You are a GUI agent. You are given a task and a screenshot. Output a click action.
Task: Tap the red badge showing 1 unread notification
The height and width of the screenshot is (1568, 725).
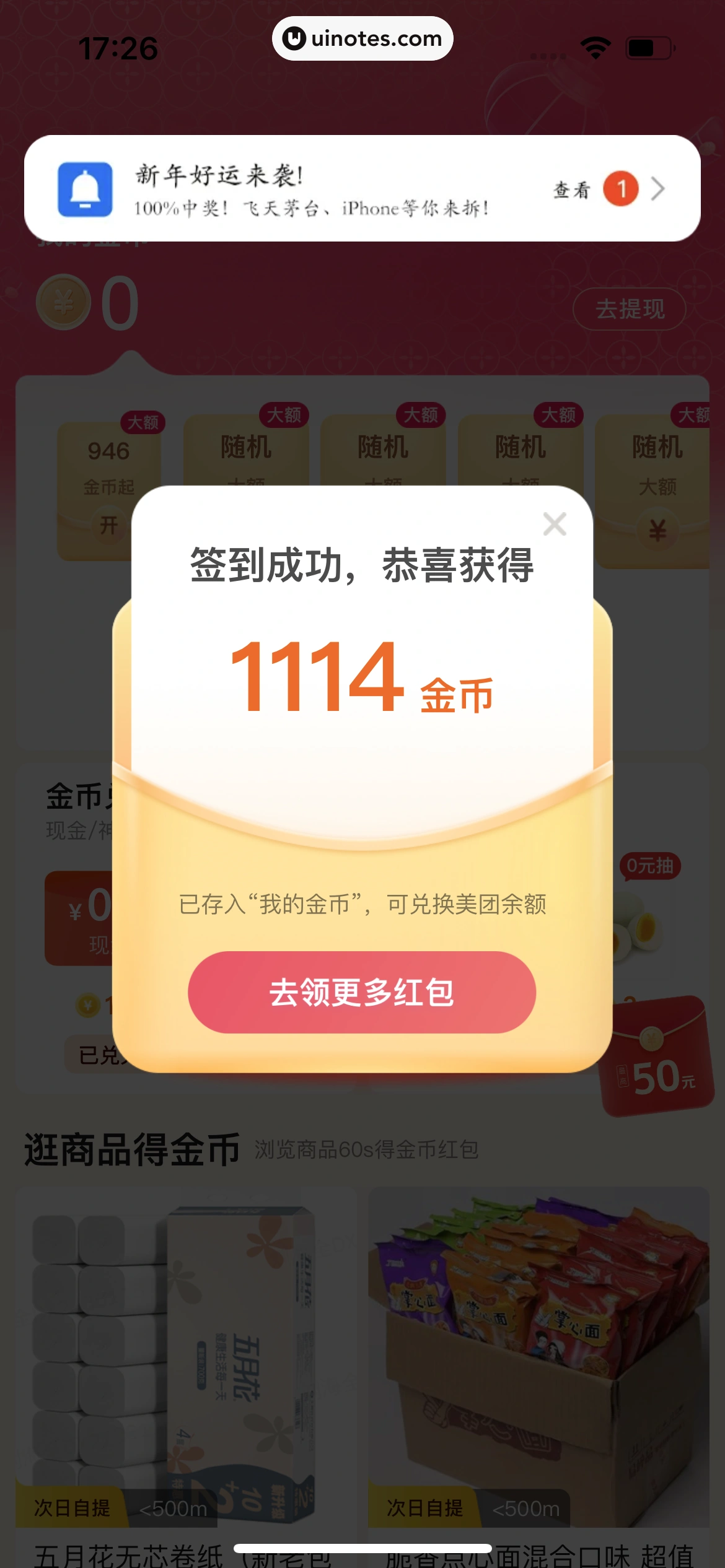coord(622,189)
